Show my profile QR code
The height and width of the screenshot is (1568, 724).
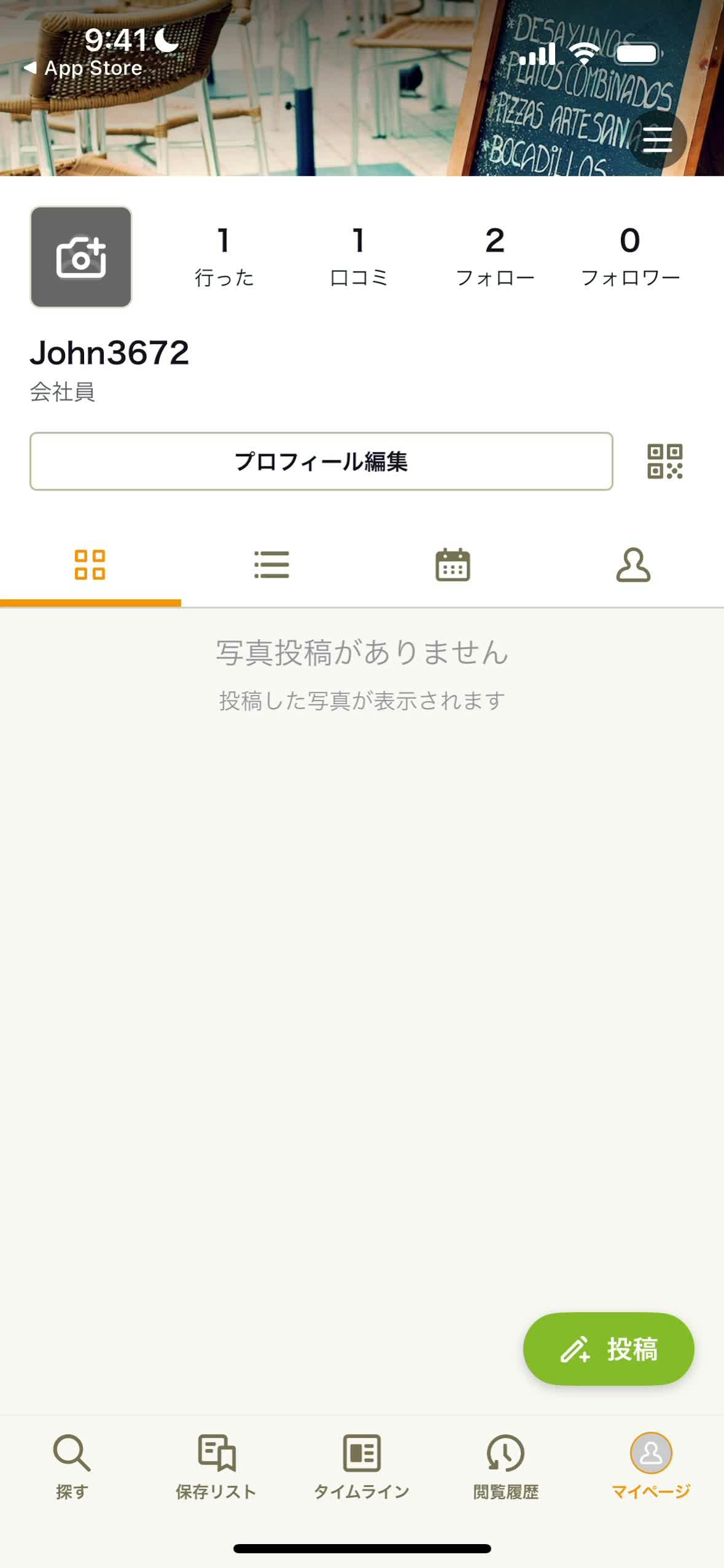pyautogui.click(x=664, y=461)
